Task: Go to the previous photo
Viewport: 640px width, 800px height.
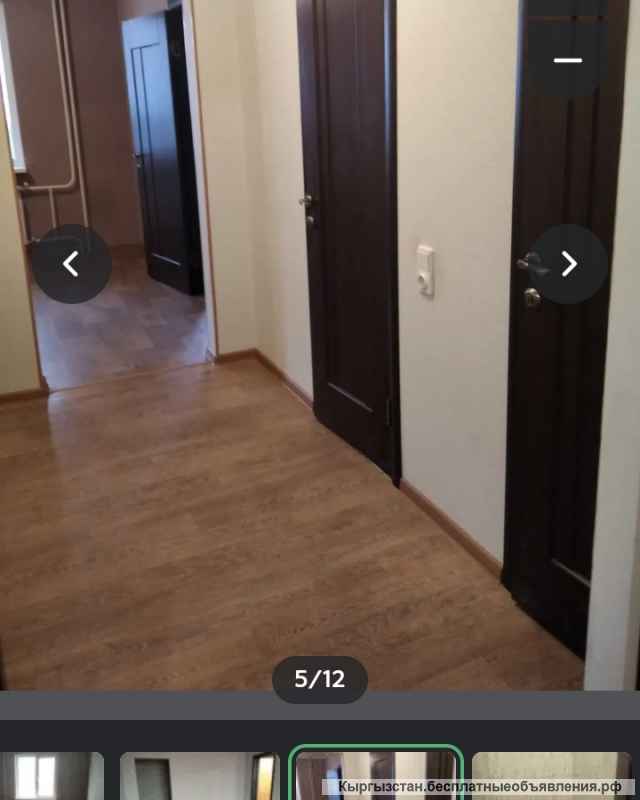Action: coord(71,264)
